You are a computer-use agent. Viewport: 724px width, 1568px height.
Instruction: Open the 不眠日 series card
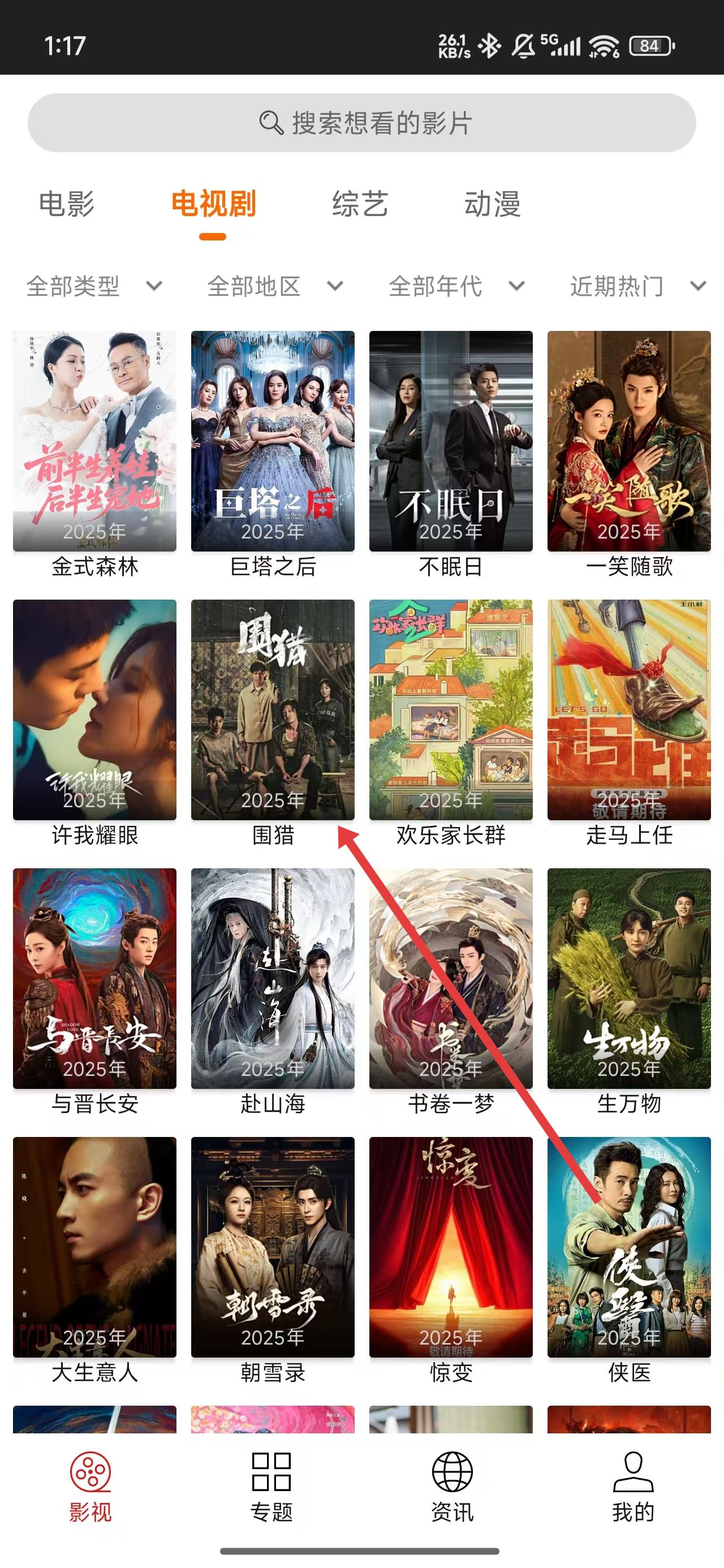click(451, 441)
